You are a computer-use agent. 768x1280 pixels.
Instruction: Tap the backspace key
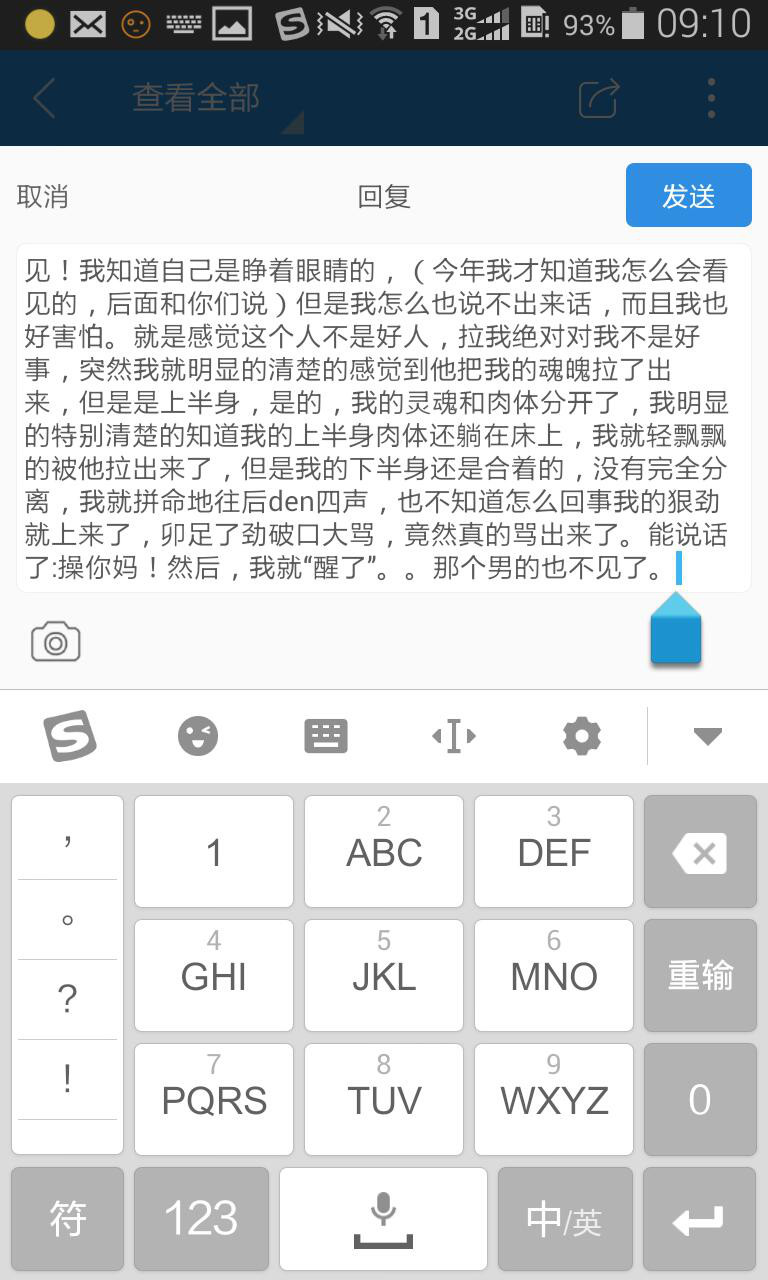pyautogui.click(x=700, y=853)
